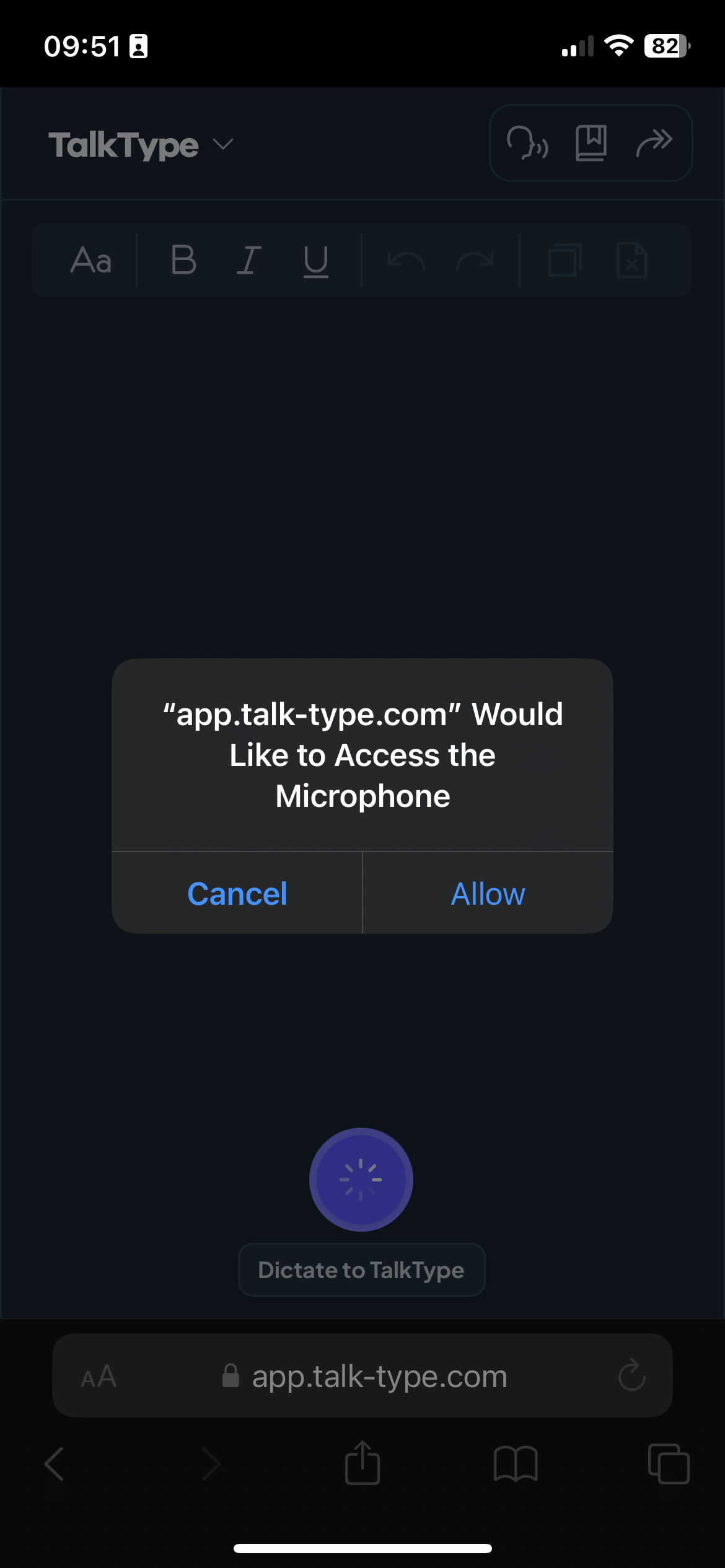Open the speaking head voice icon
The width and height of the screenshot is (725, 1568).
[x=527, y=143]
